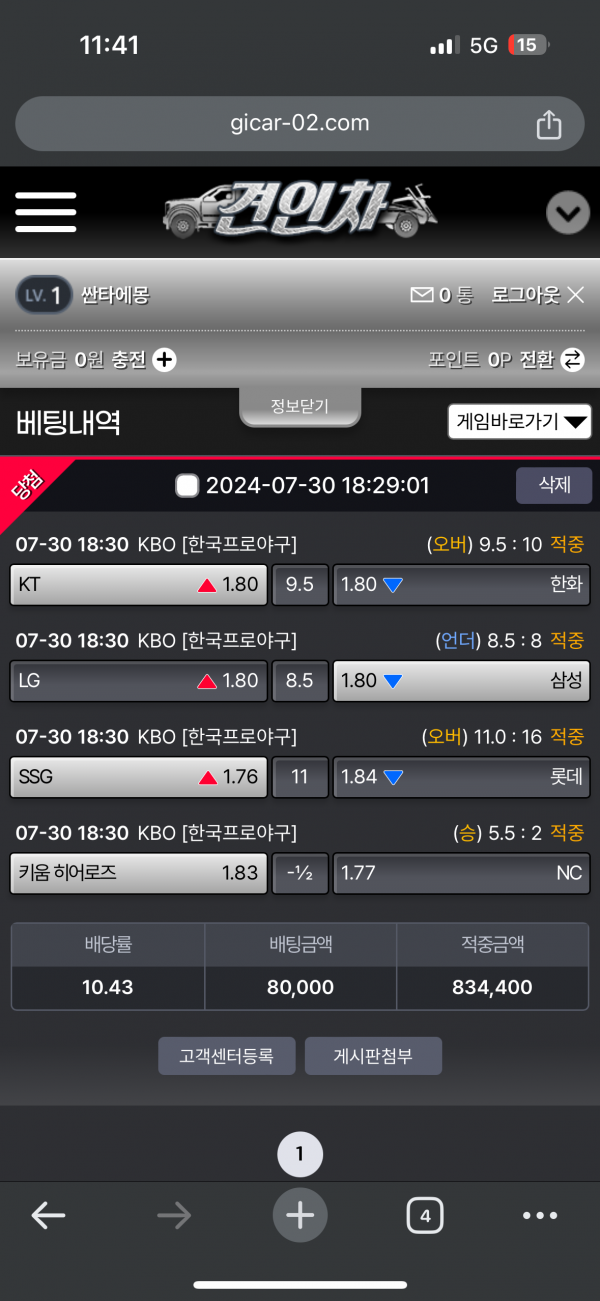Log out with 로그아웃
The image size is (600, 1301).
[x=537, y=295]
